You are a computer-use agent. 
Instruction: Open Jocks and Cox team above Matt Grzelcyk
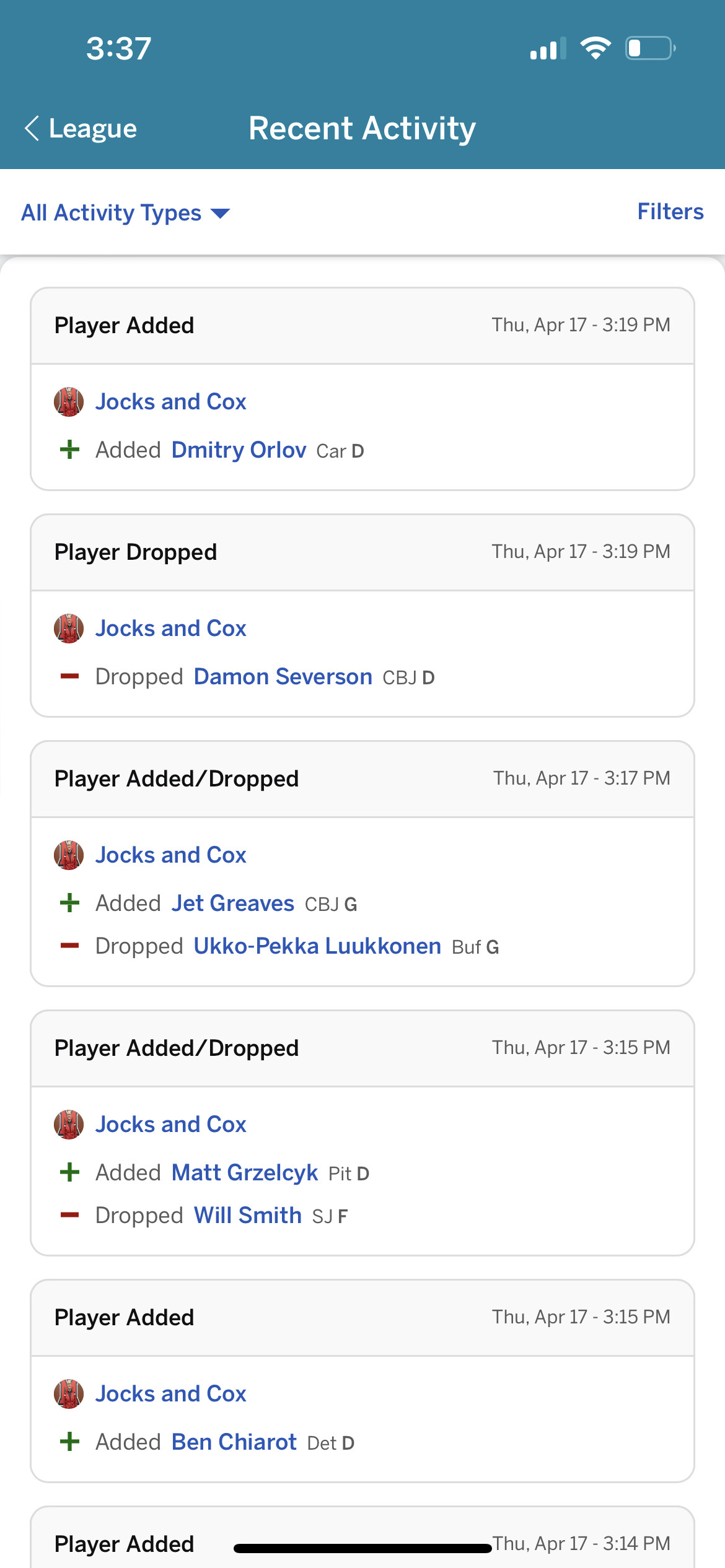pyautogui.click(x=170, y=1125)
